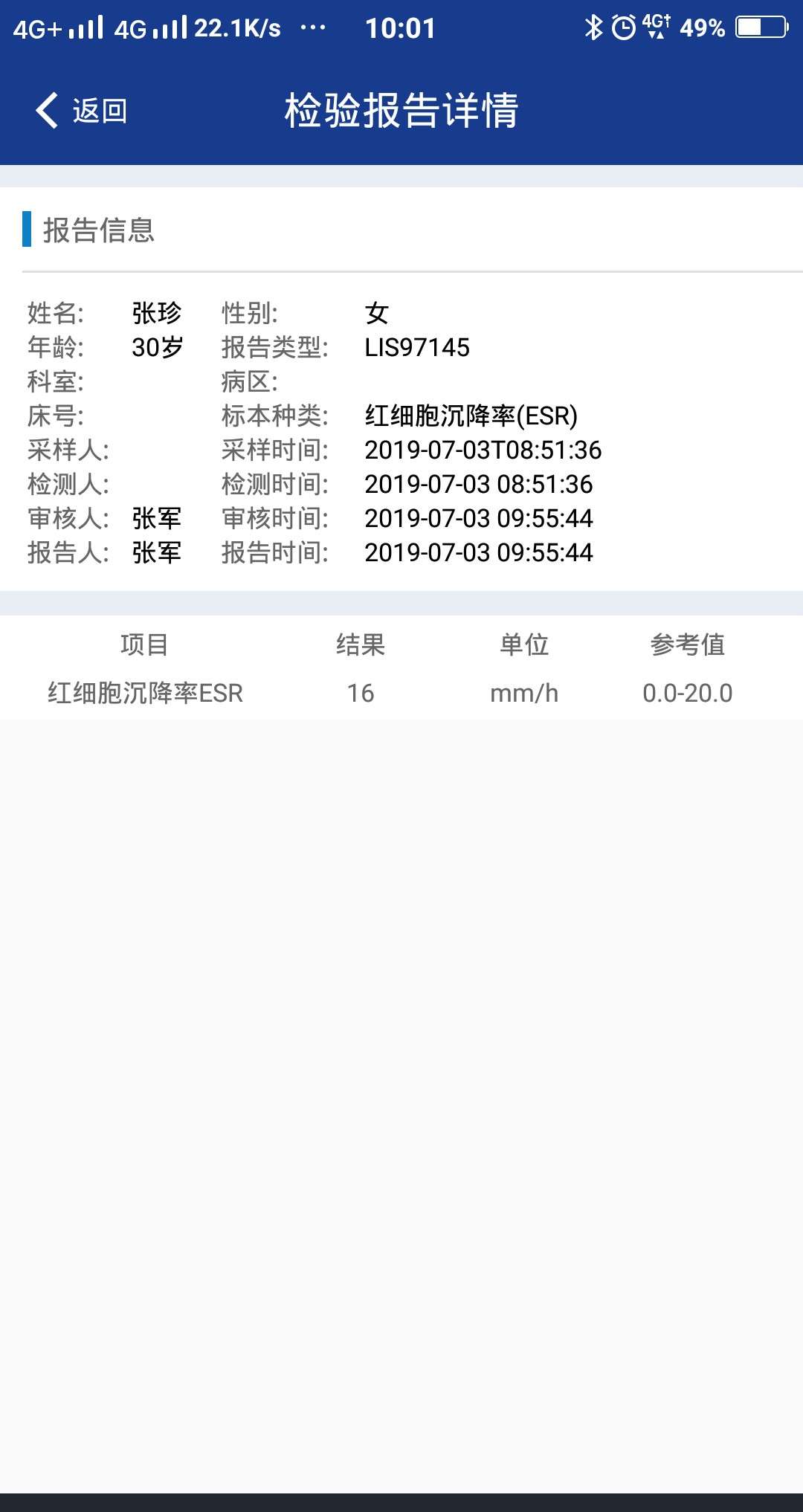This screenshot has width=803, height=1512.
Task: Tap the blue bar beside 报告信息
Action: (27, 230)
